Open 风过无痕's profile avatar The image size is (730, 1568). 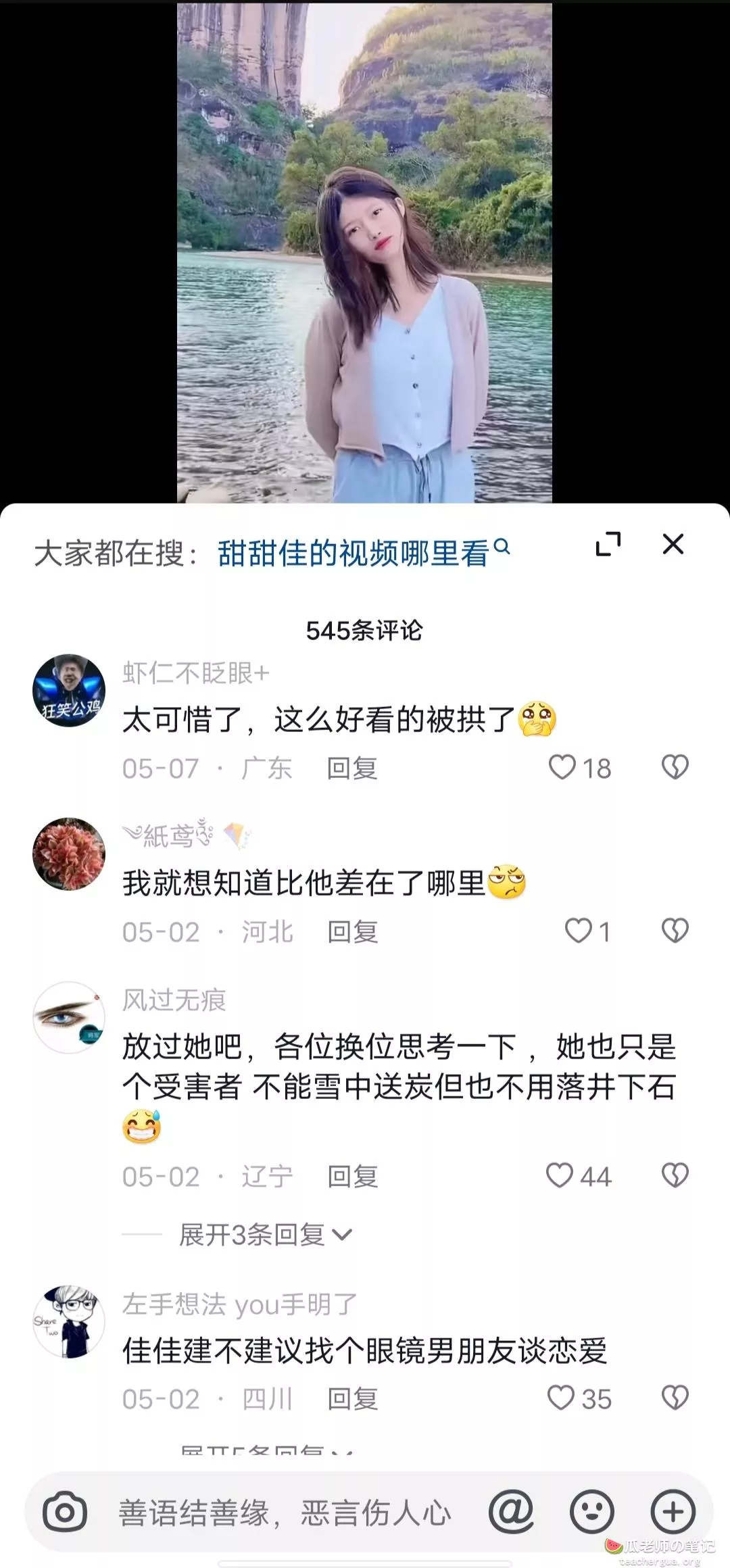click(69, 1018)
